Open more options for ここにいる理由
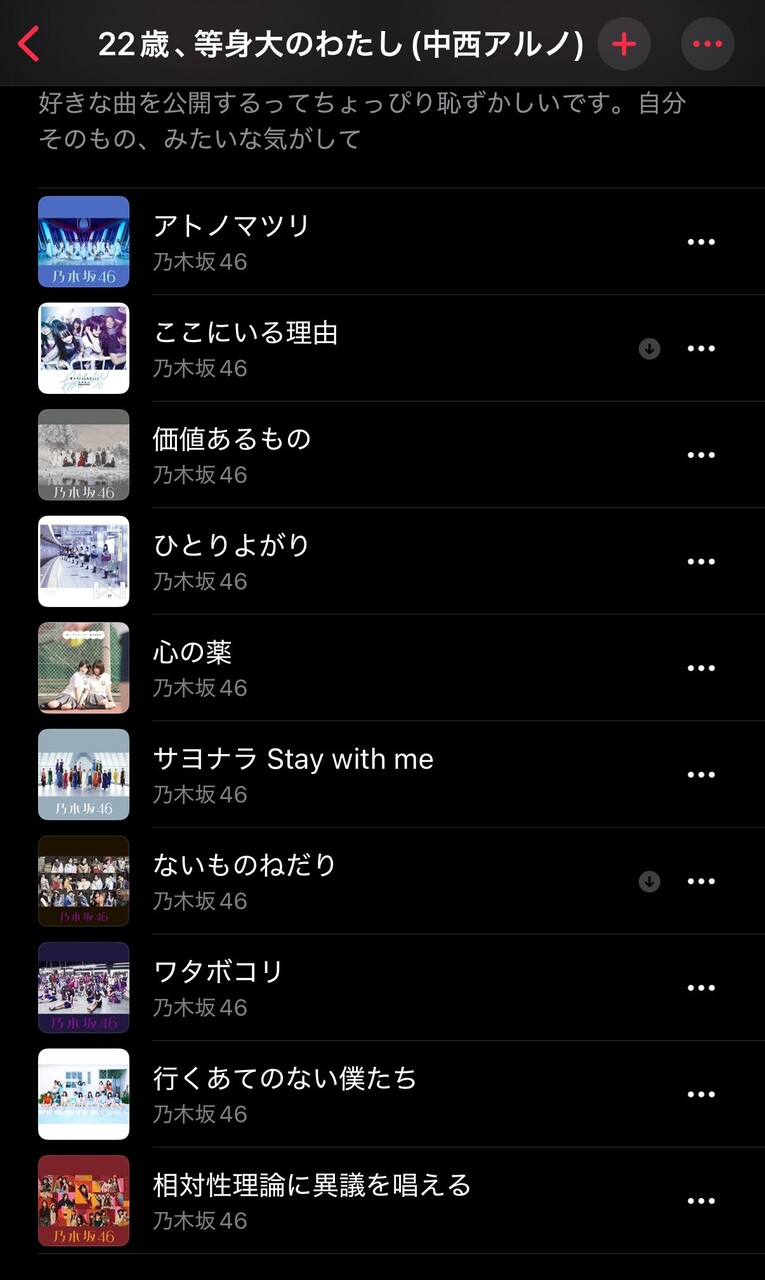The height and width of the screenshot is (1280, 765). pos(701,349)
